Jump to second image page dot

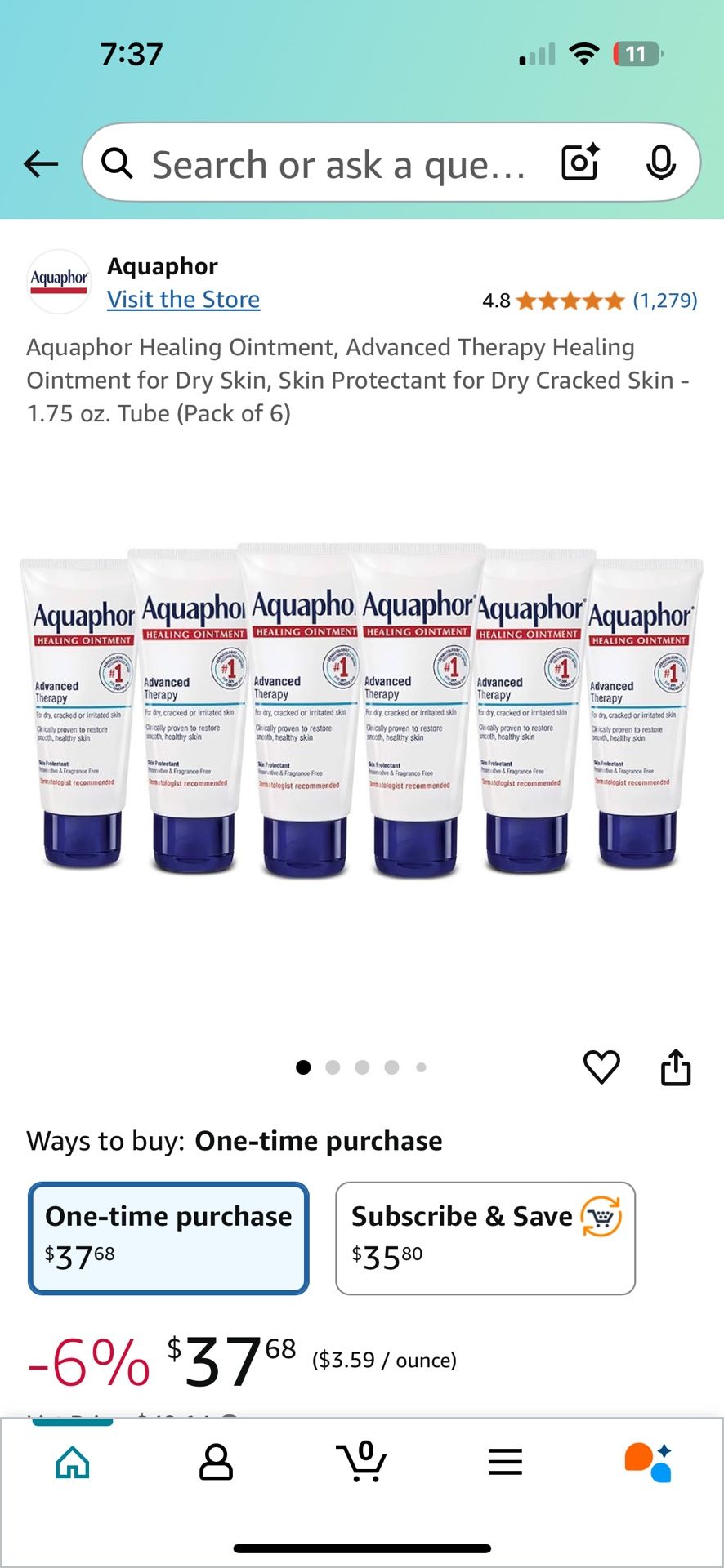tap(333, 1067)
